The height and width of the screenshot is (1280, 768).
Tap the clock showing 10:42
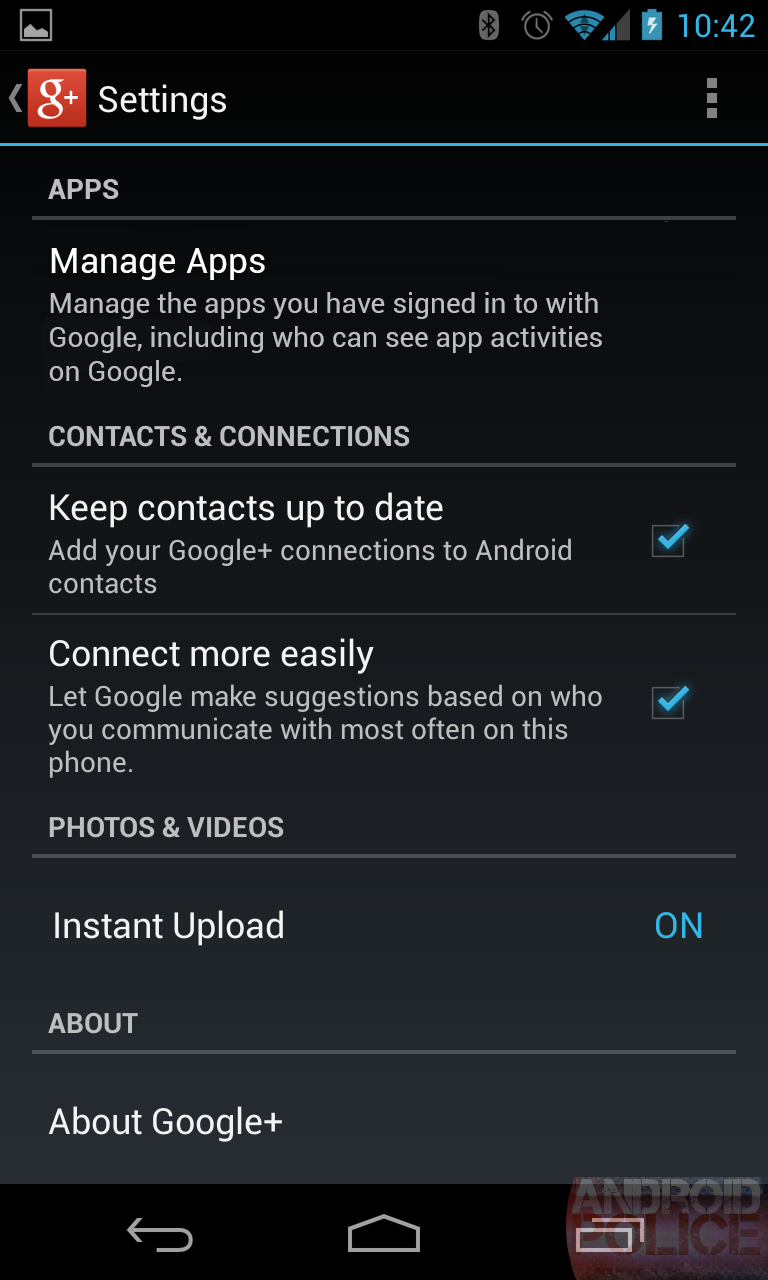[717, 26]
